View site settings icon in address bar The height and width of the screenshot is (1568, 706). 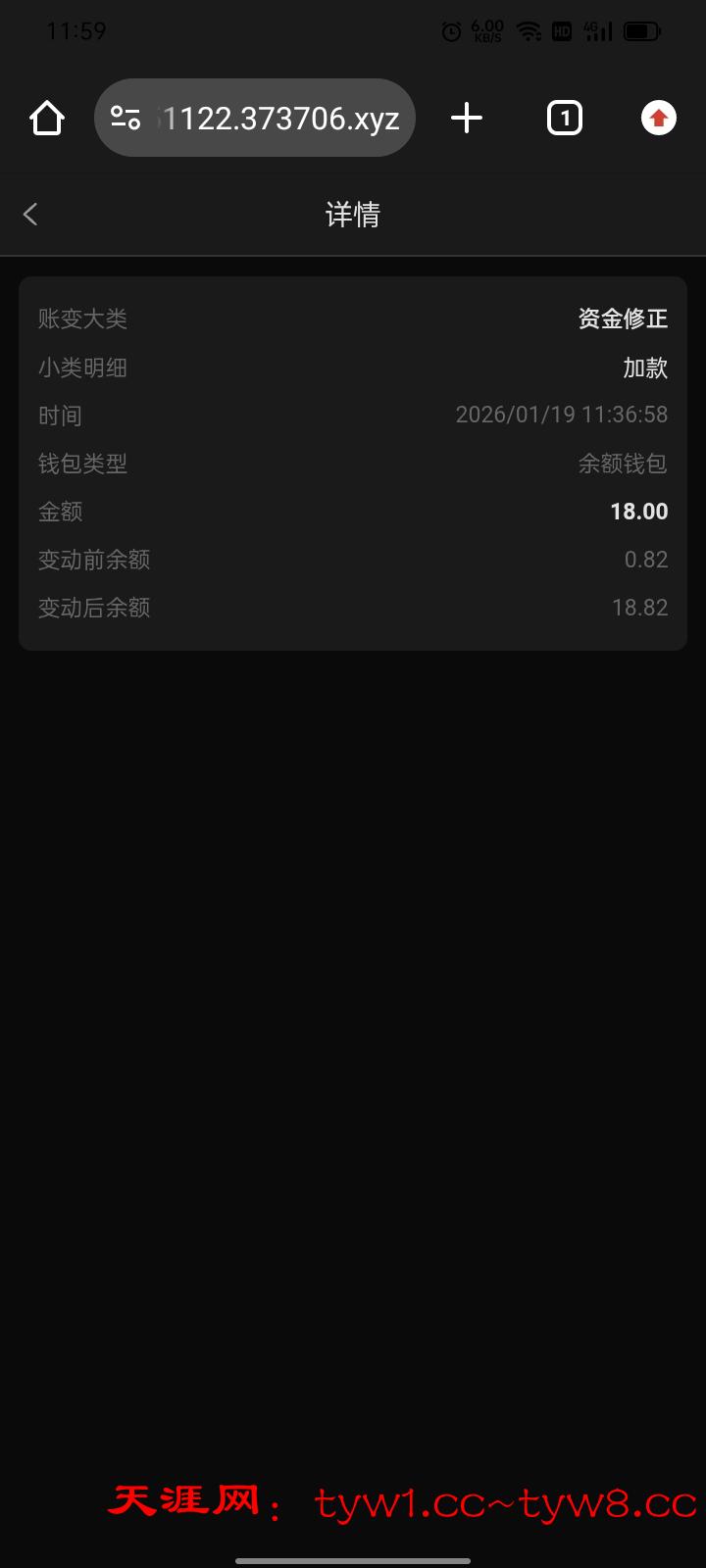tap(126, 119)
